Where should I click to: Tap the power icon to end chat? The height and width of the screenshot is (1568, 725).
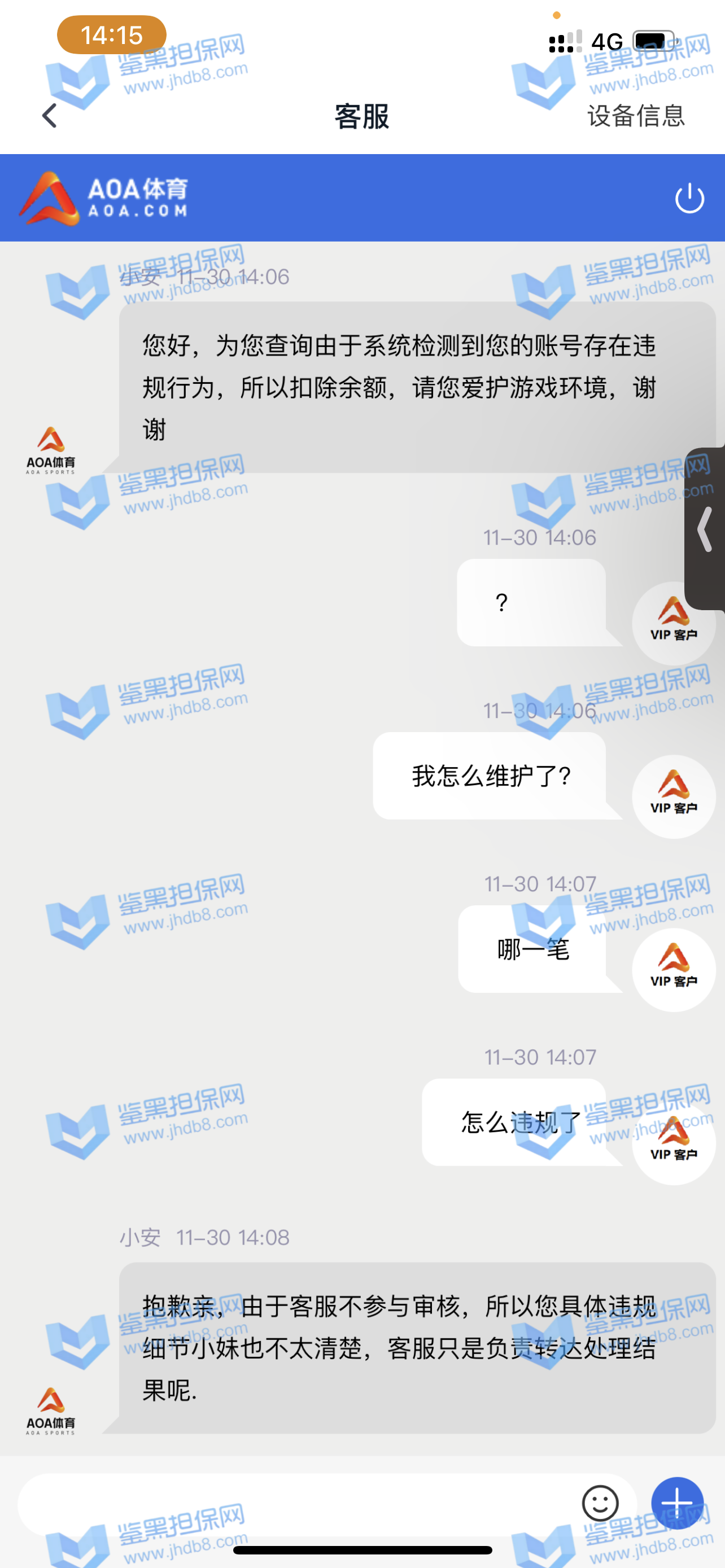[x=689, y=199]
